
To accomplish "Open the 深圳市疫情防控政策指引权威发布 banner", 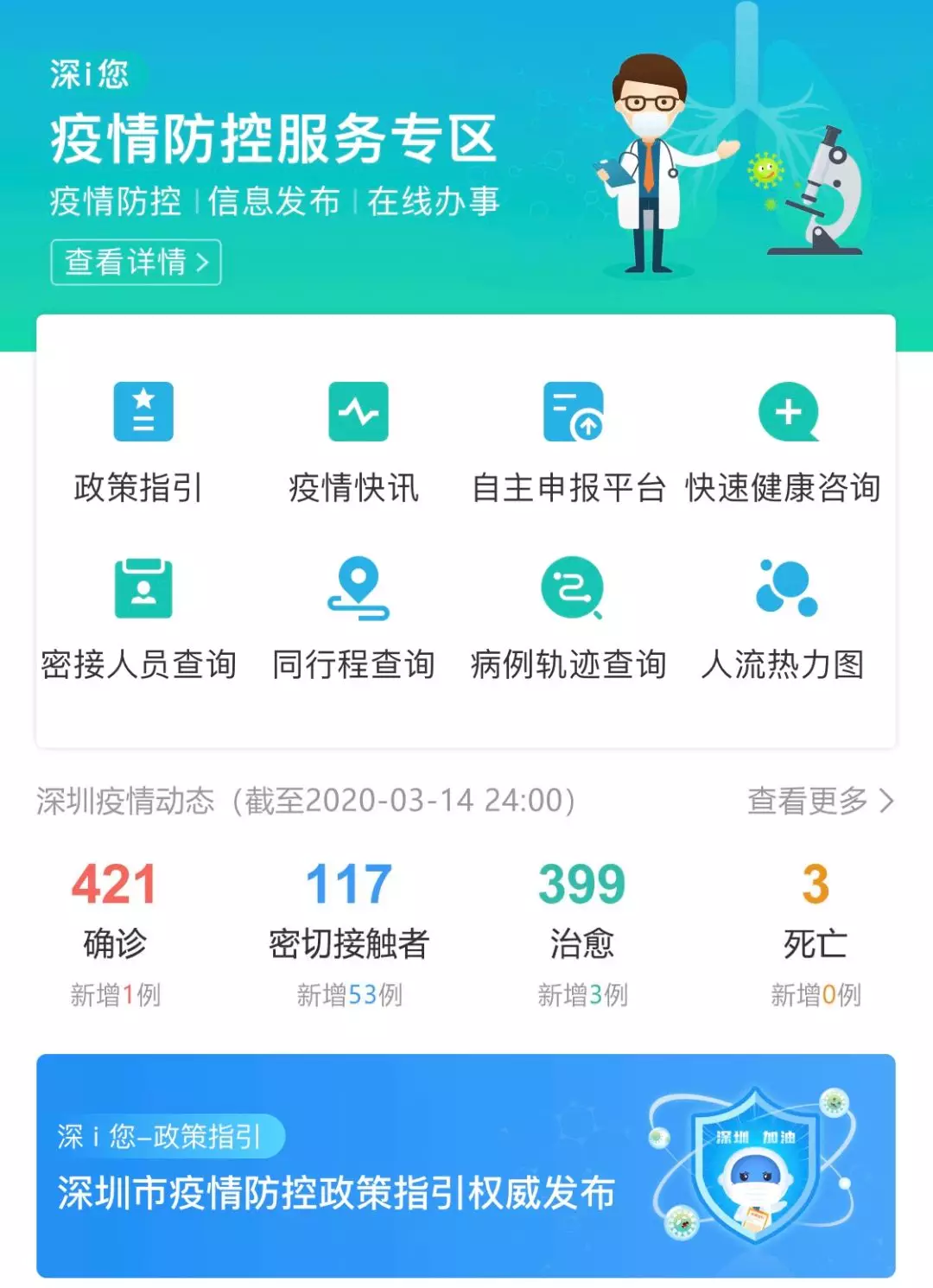I will 466,1164.
